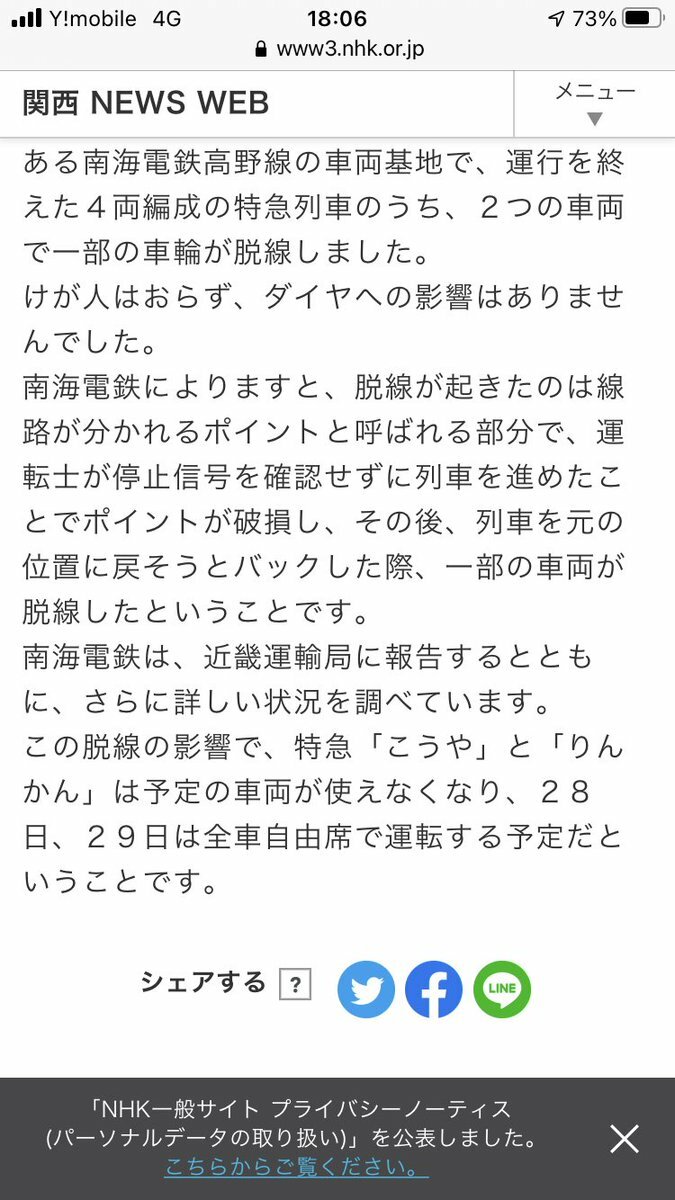Tap the www3.nhk.or.jp address bar
This screenshot has height=1200, width=675.
(x=340, y=48)
